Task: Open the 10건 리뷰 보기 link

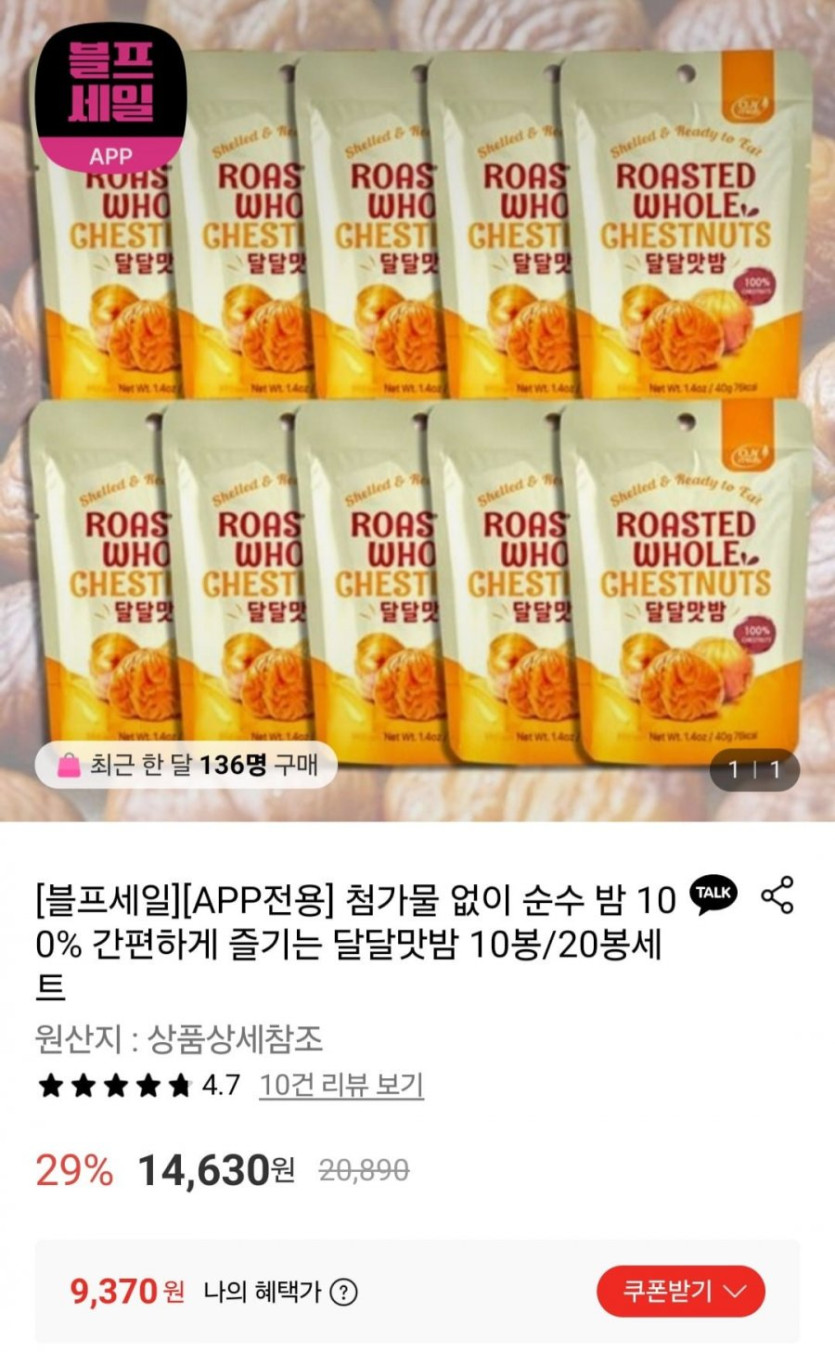Action: [341, 1085]
